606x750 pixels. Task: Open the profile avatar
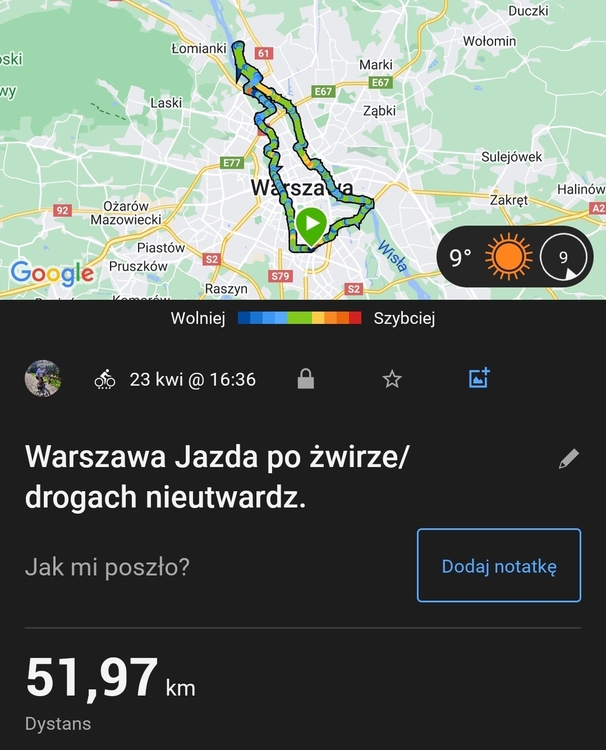(42, 379)
